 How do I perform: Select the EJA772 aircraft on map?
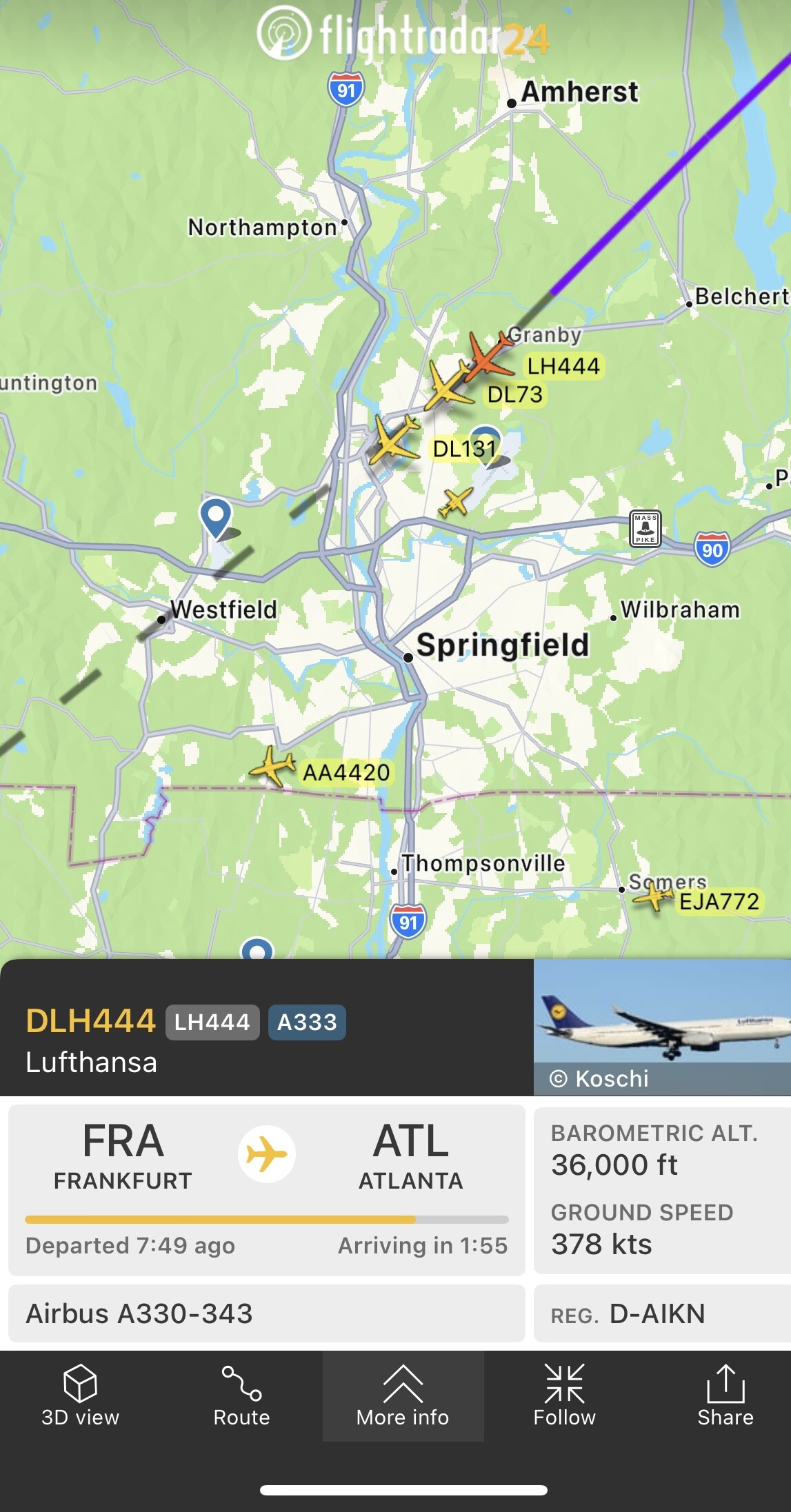[652, 897]
